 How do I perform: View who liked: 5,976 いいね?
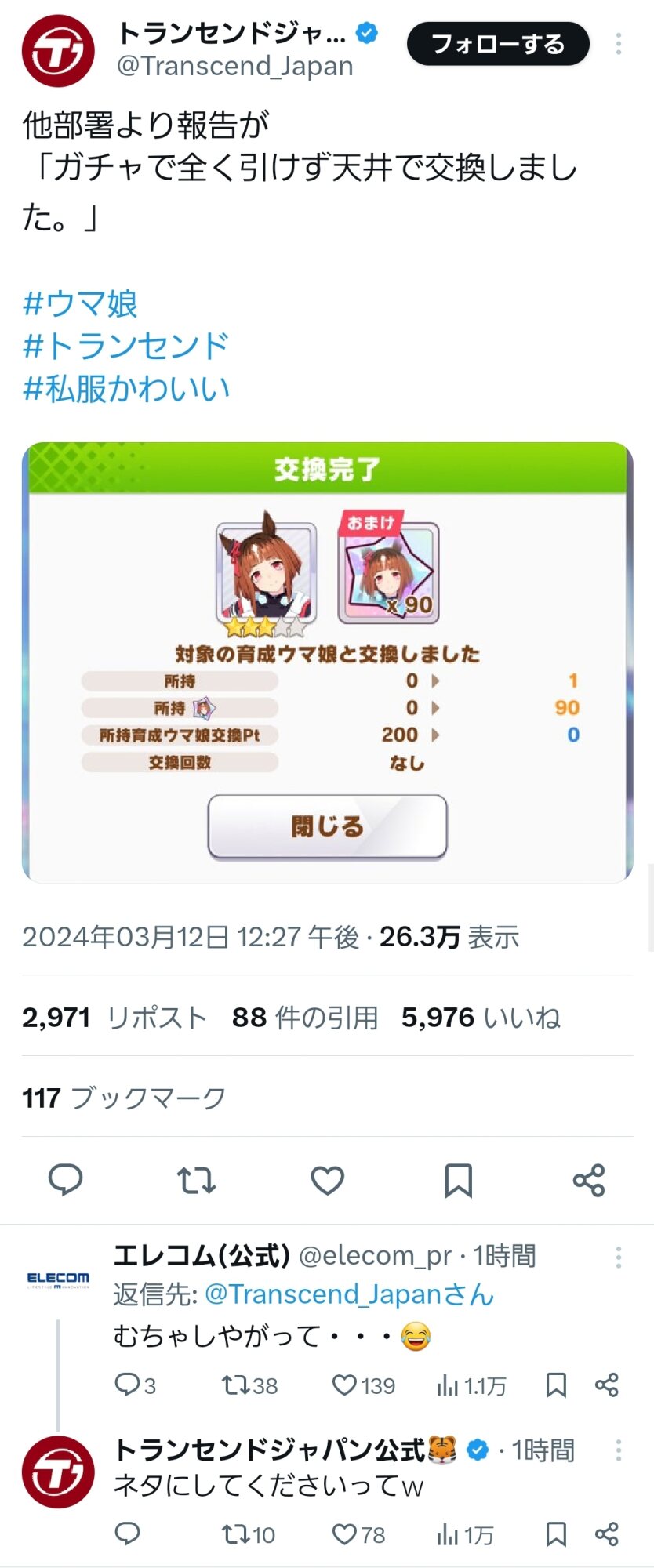pyautogui.click(x=481, y=1018)
